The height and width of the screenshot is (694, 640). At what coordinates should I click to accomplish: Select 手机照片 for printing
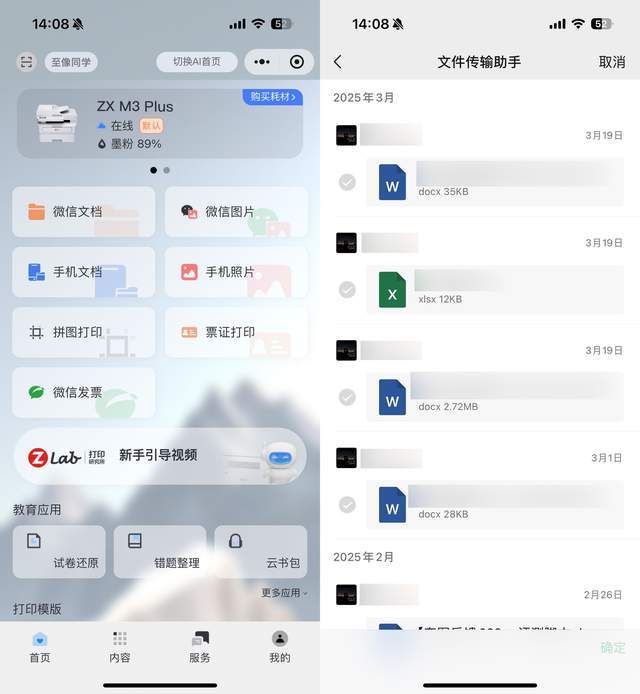coord(236,272)
